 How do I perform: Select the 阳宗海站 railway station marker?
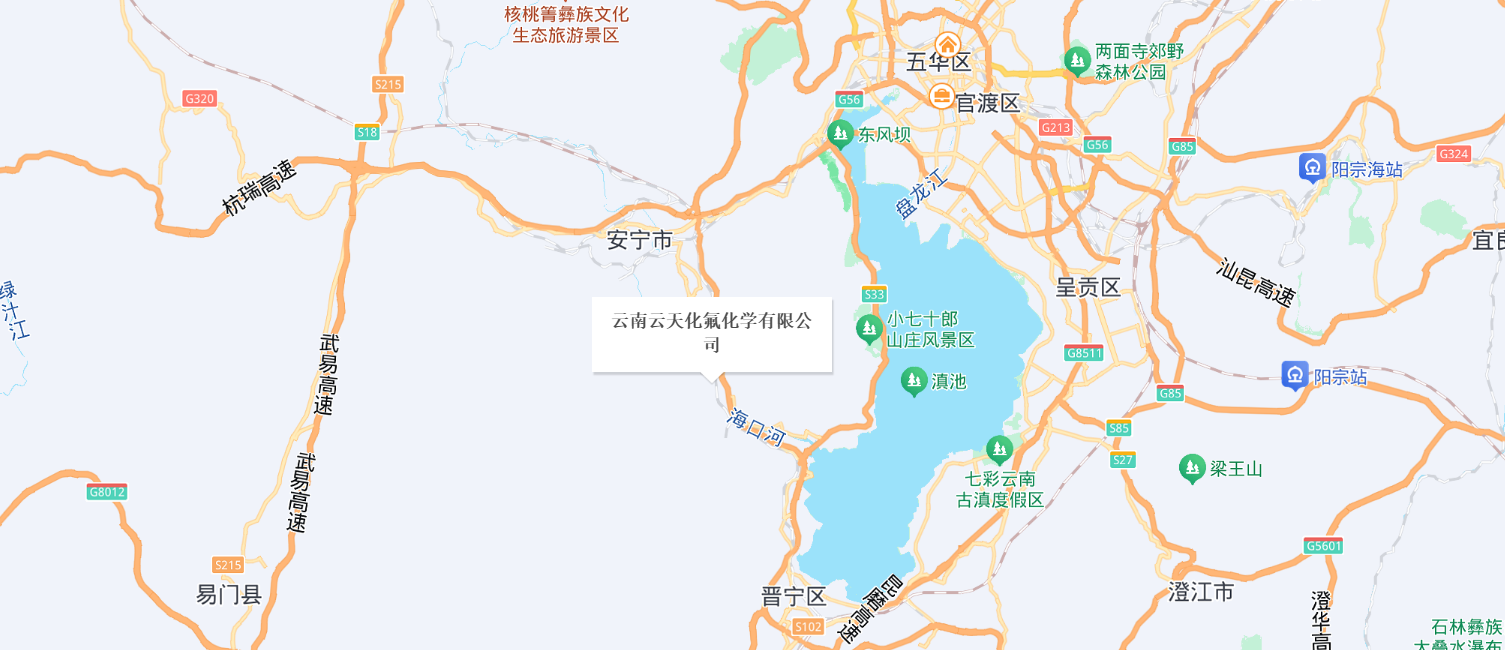coord(1312,167)
